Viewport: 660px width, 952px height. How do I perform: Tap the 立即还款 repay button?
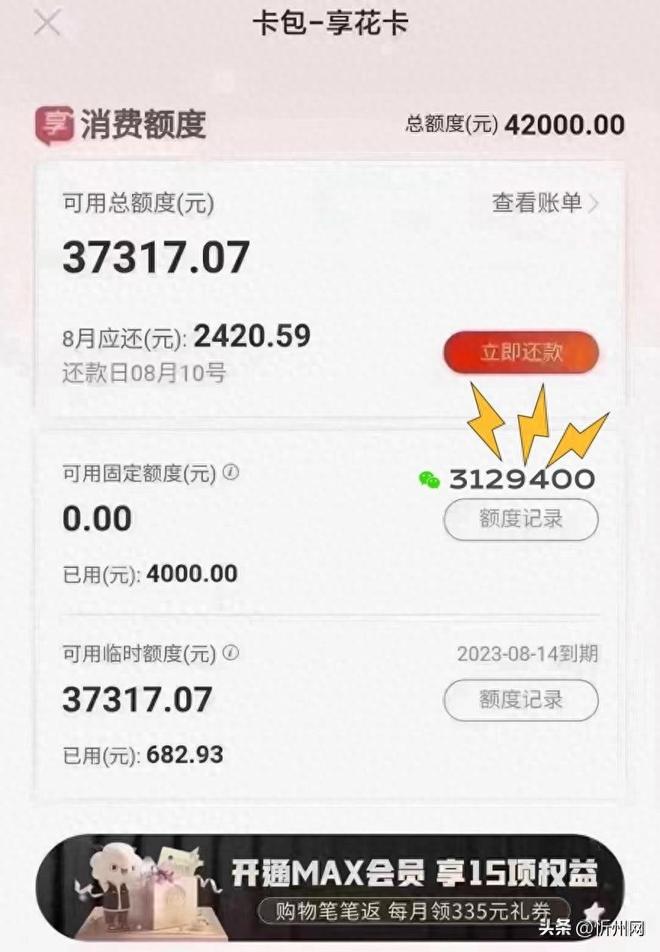tap(521, 352)
